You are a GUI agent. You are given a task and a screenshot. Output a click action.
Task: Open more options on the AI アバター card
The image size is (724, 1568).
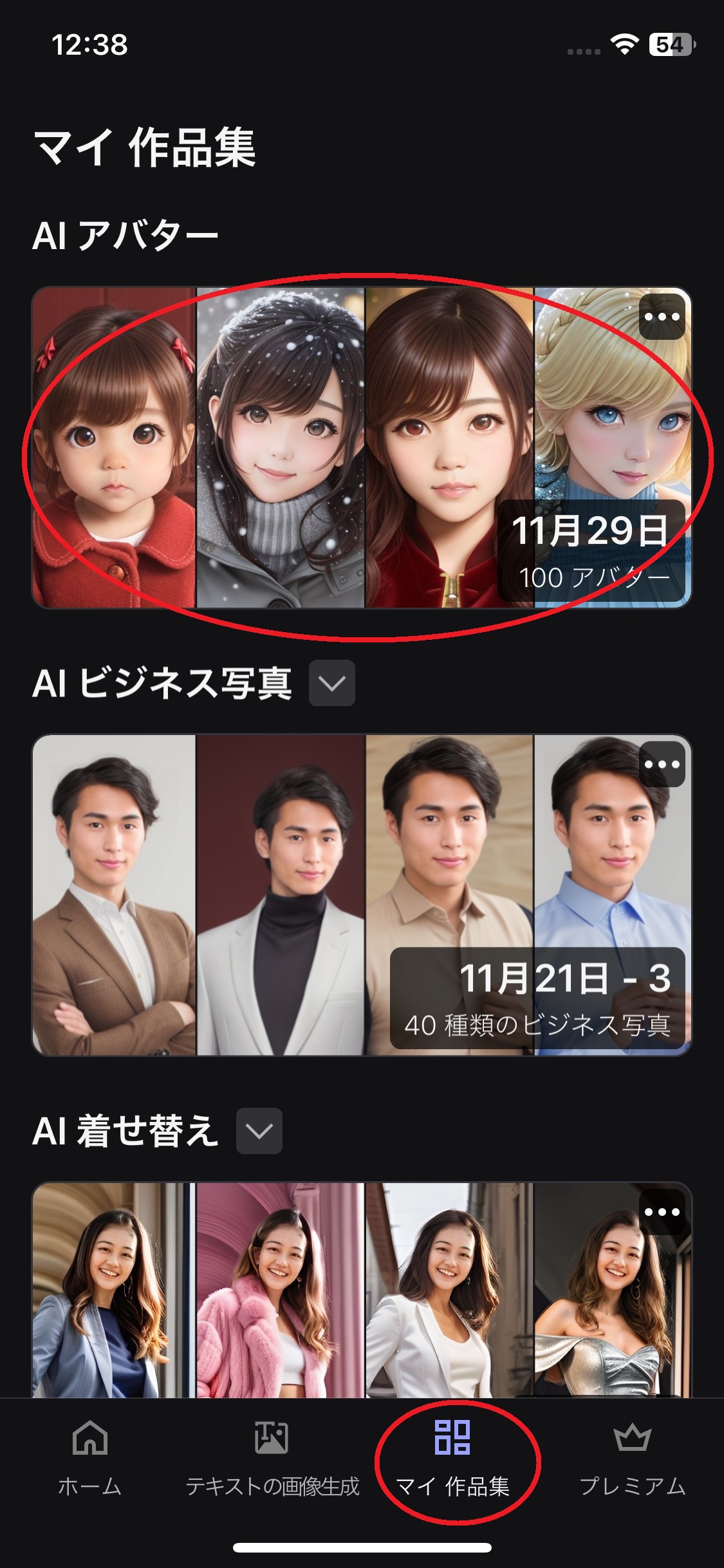pos(662,317)
